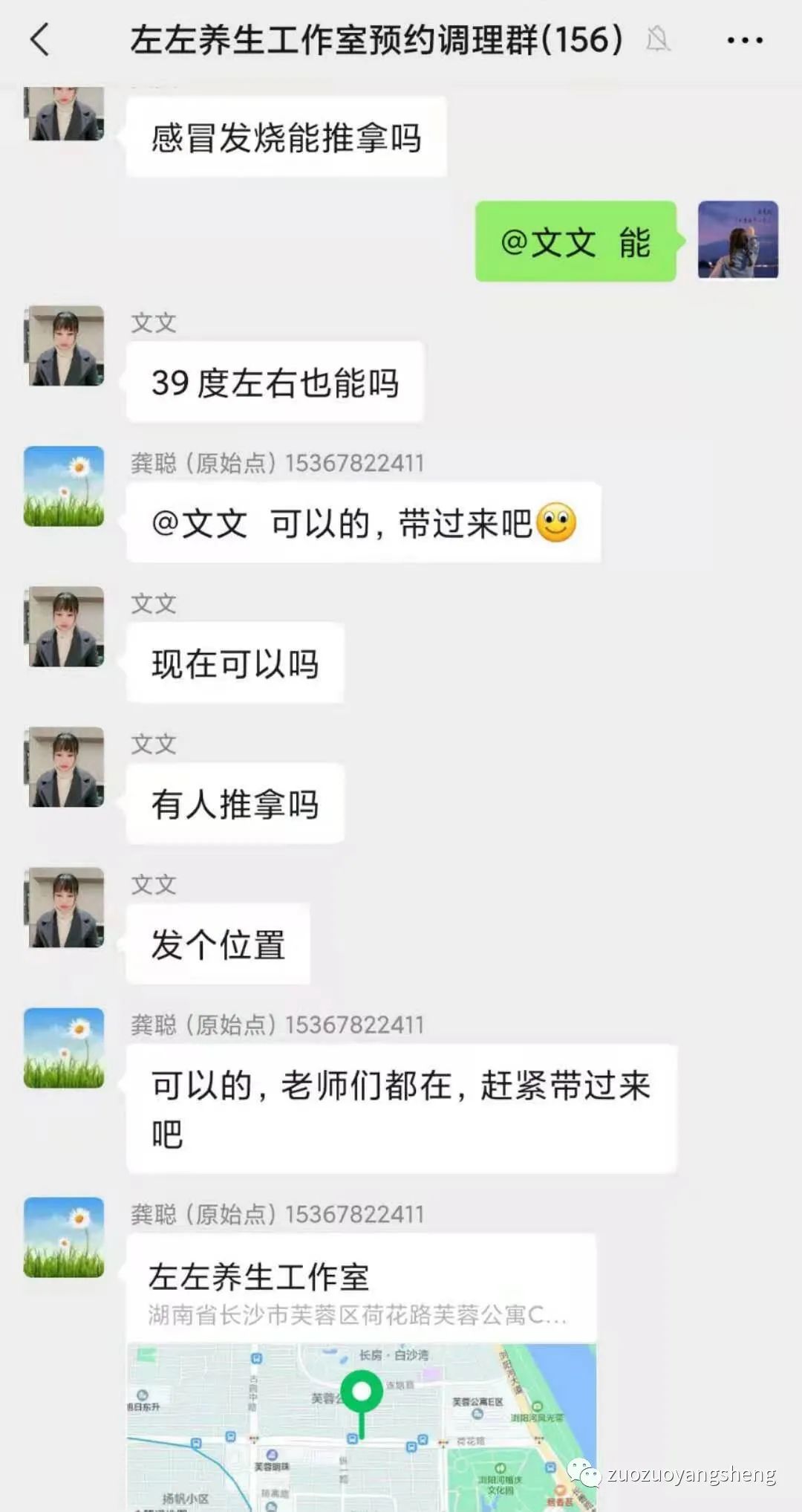Tap the message bubble saying 感冒发烧能推拿吗
Viewport: 802px width, 1512px height.
(x=287, y=137)
